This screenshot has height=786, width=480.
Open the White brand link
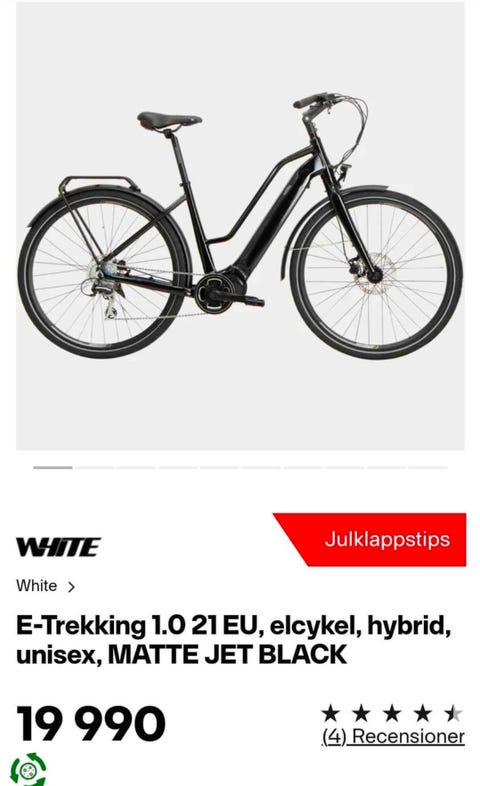(45, 585)
